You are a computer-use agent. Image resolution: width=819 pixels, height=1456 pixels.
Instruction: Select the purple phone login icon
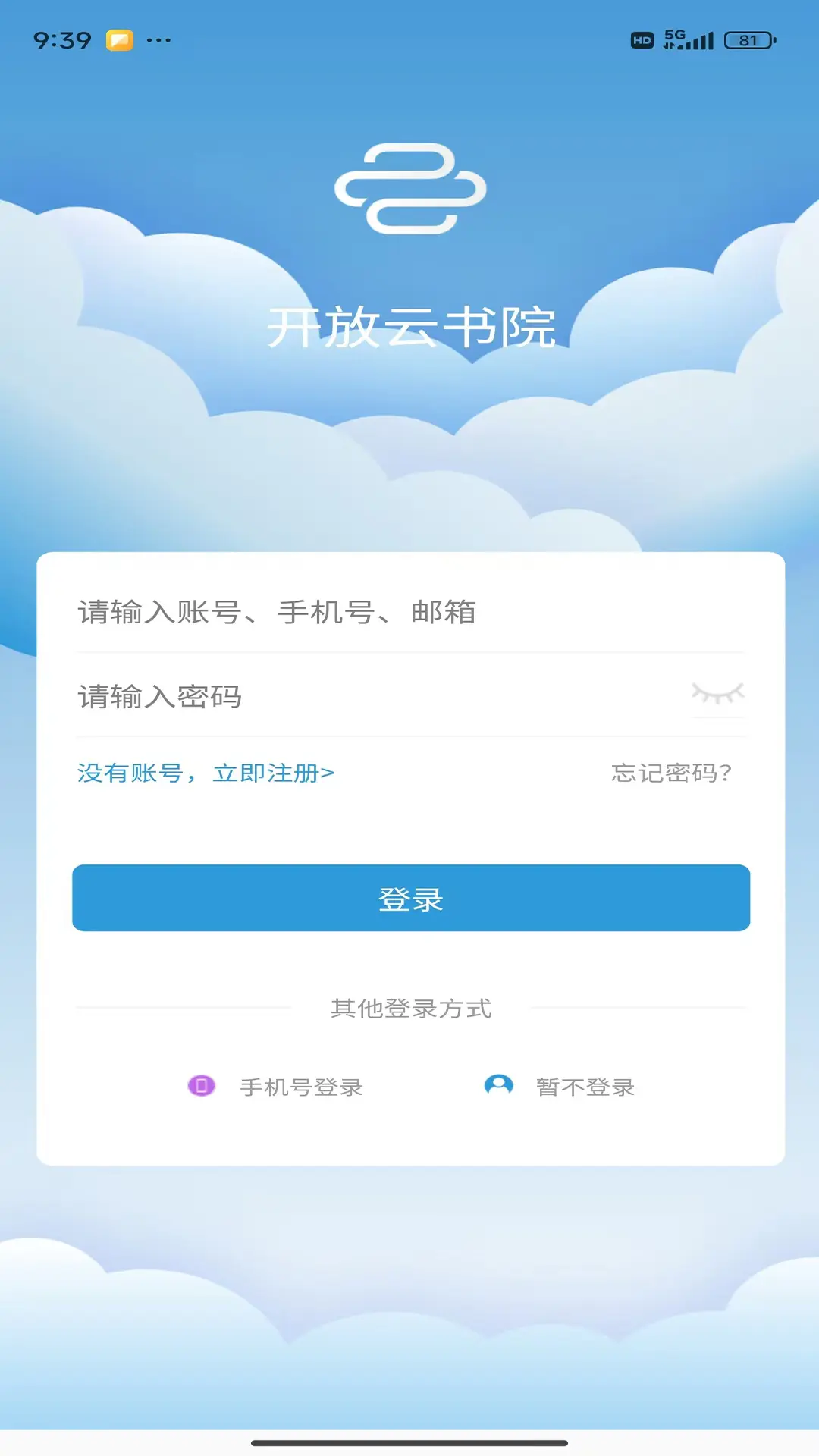(199, 1087)
